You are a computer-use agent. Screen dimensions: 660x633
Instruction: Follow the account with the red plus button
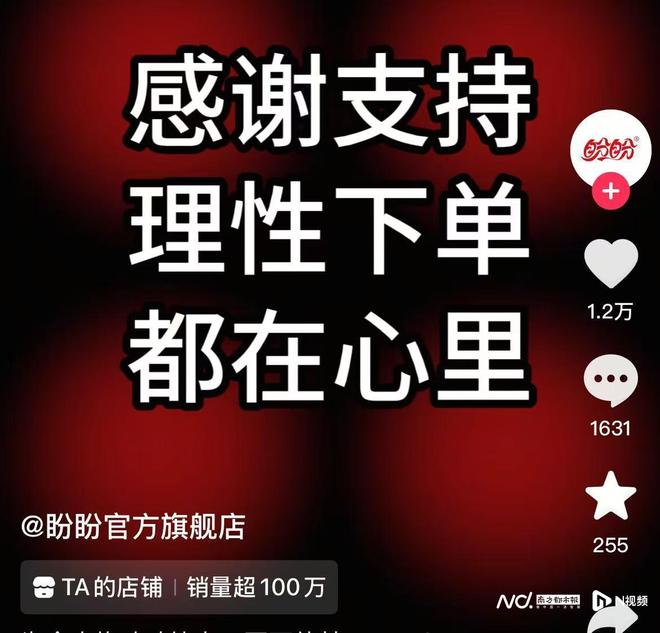tap(610, 191)
